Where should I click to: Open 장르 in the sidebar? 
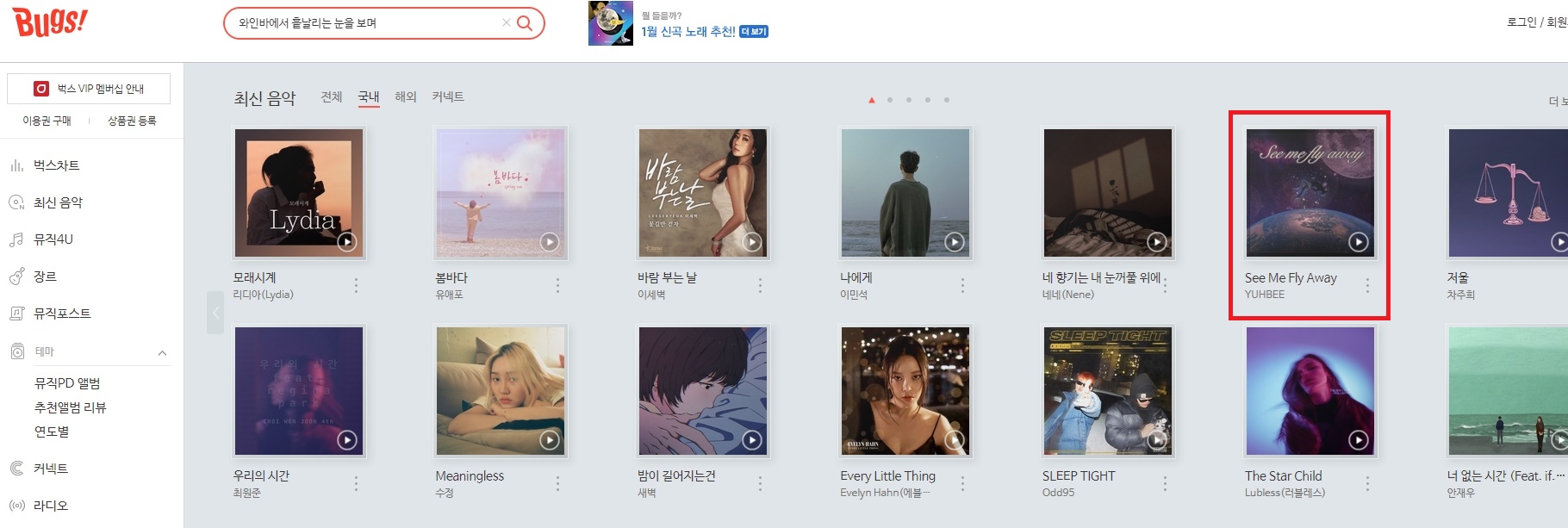pos(45,276)
